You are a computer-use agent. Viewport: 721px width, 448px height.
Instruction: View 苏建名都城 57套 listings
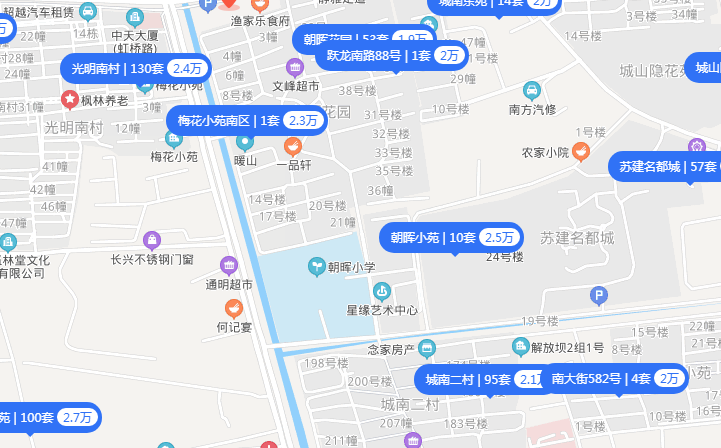click(664, 166)
